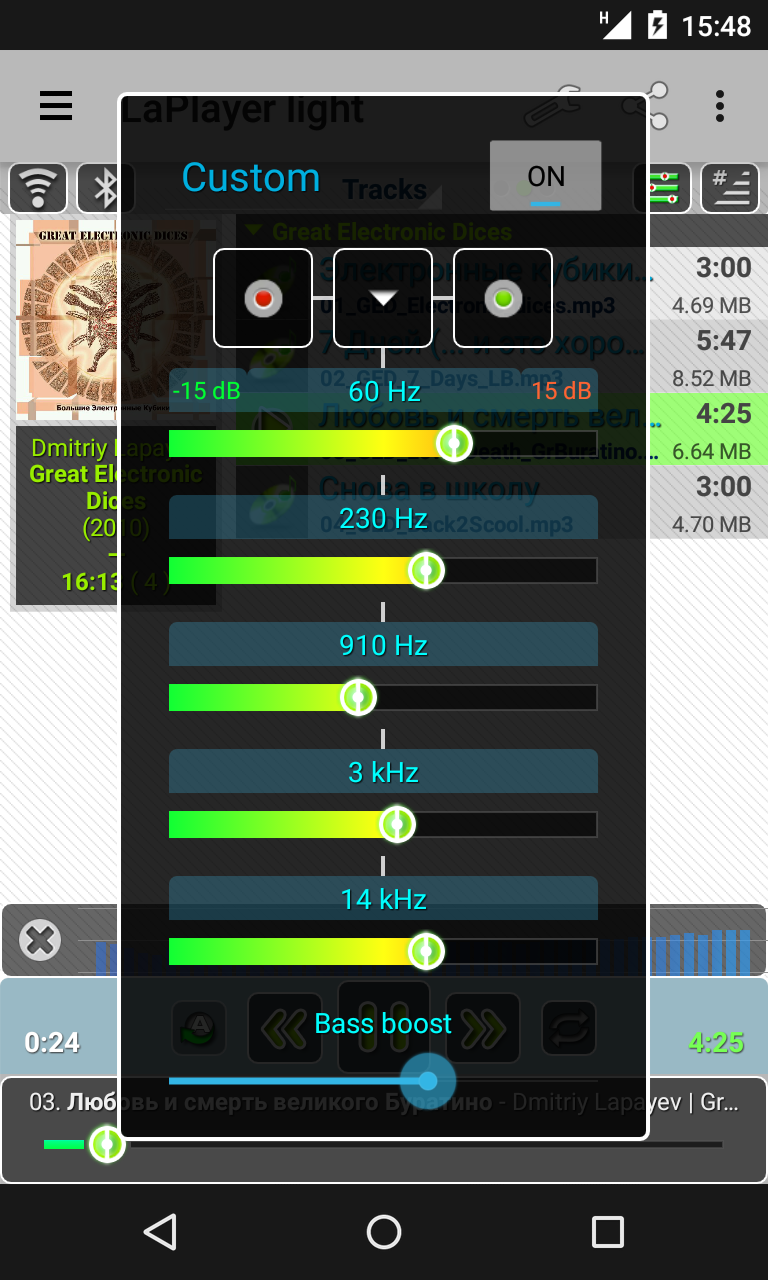768x1280 pixels.
Task: Toggle the equalizer ON switch
Action: (545, 176)
